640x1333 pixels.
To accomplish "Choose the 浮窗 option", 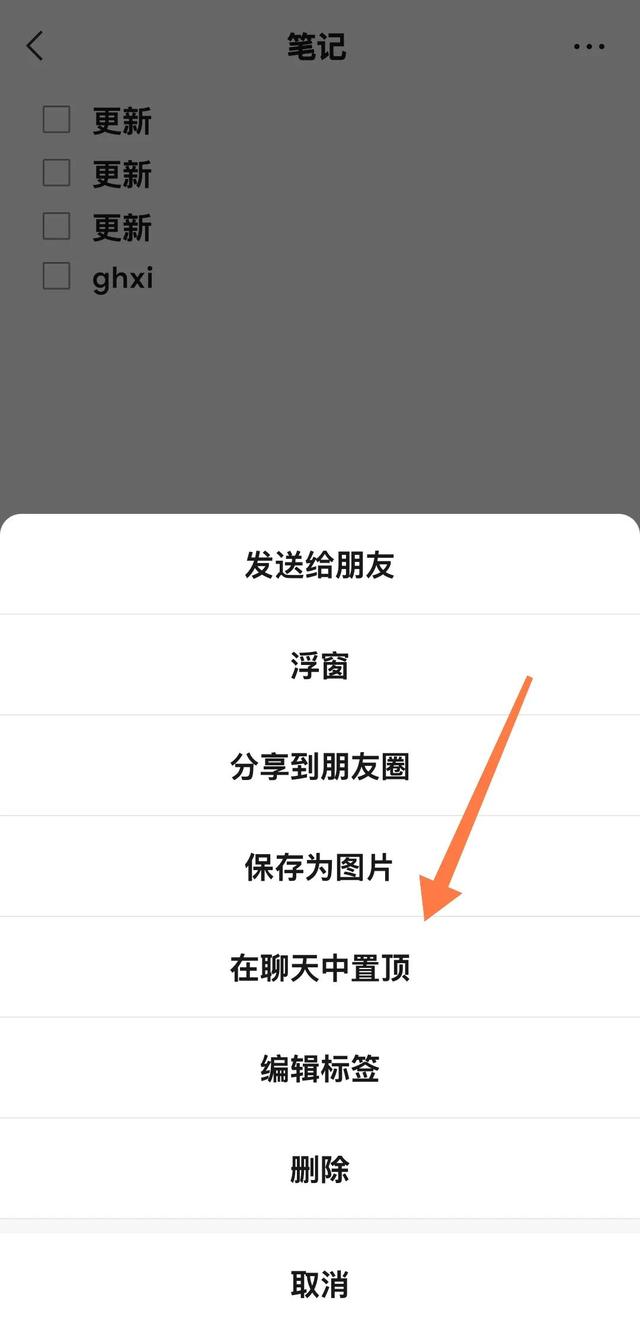I will click(x=320, y=666).
